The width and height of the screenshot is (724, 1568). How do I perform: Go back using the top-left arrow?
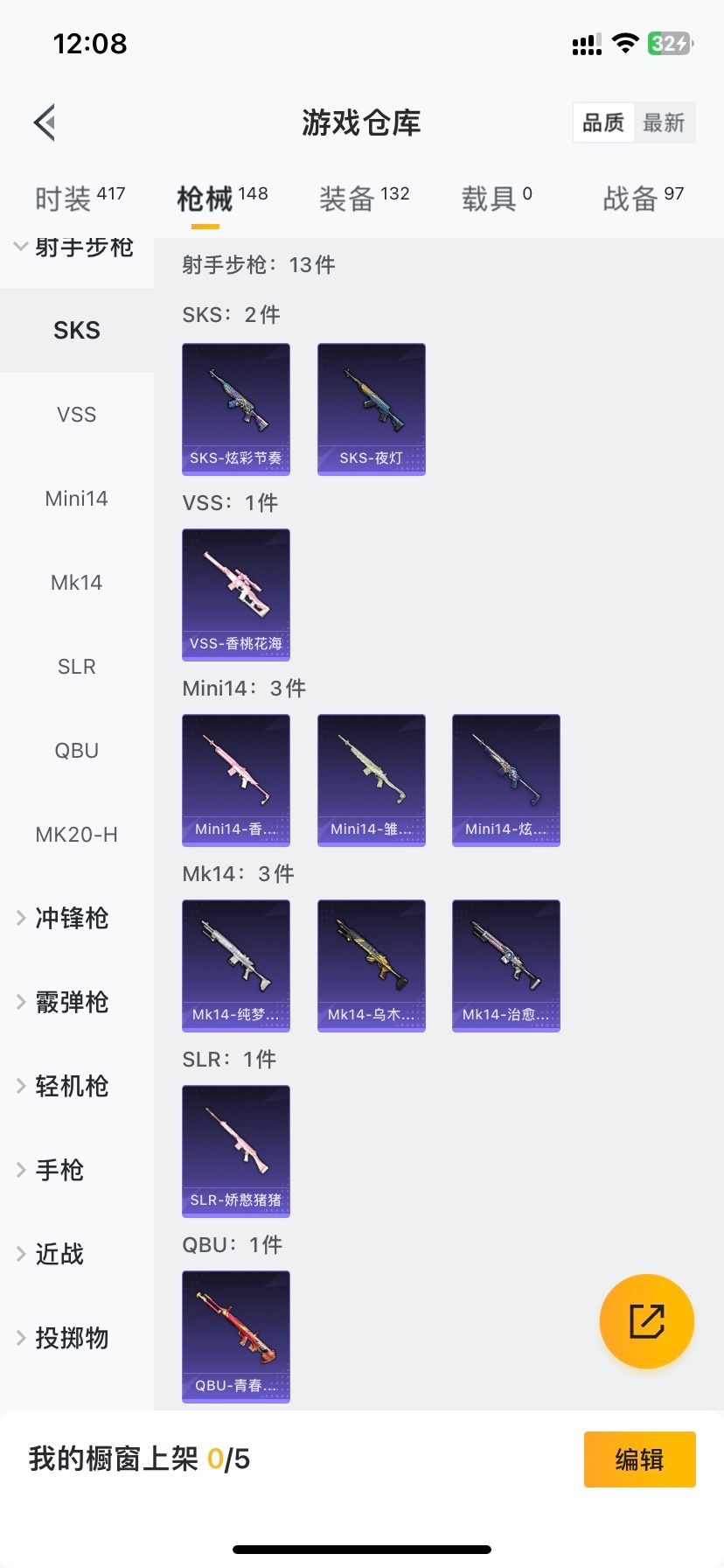point(45,122)
